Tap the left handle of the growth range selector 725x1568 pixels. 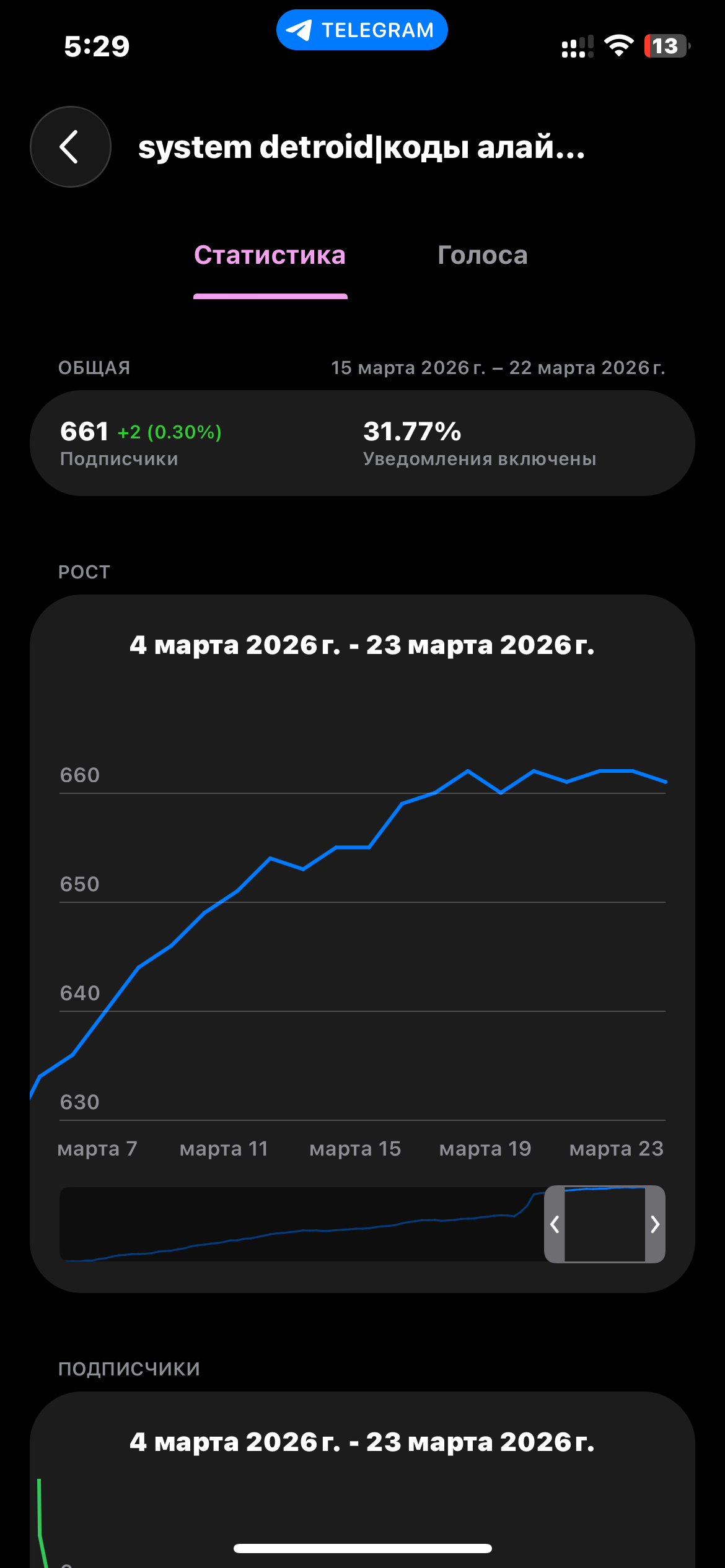click(x=555, y=1224)
